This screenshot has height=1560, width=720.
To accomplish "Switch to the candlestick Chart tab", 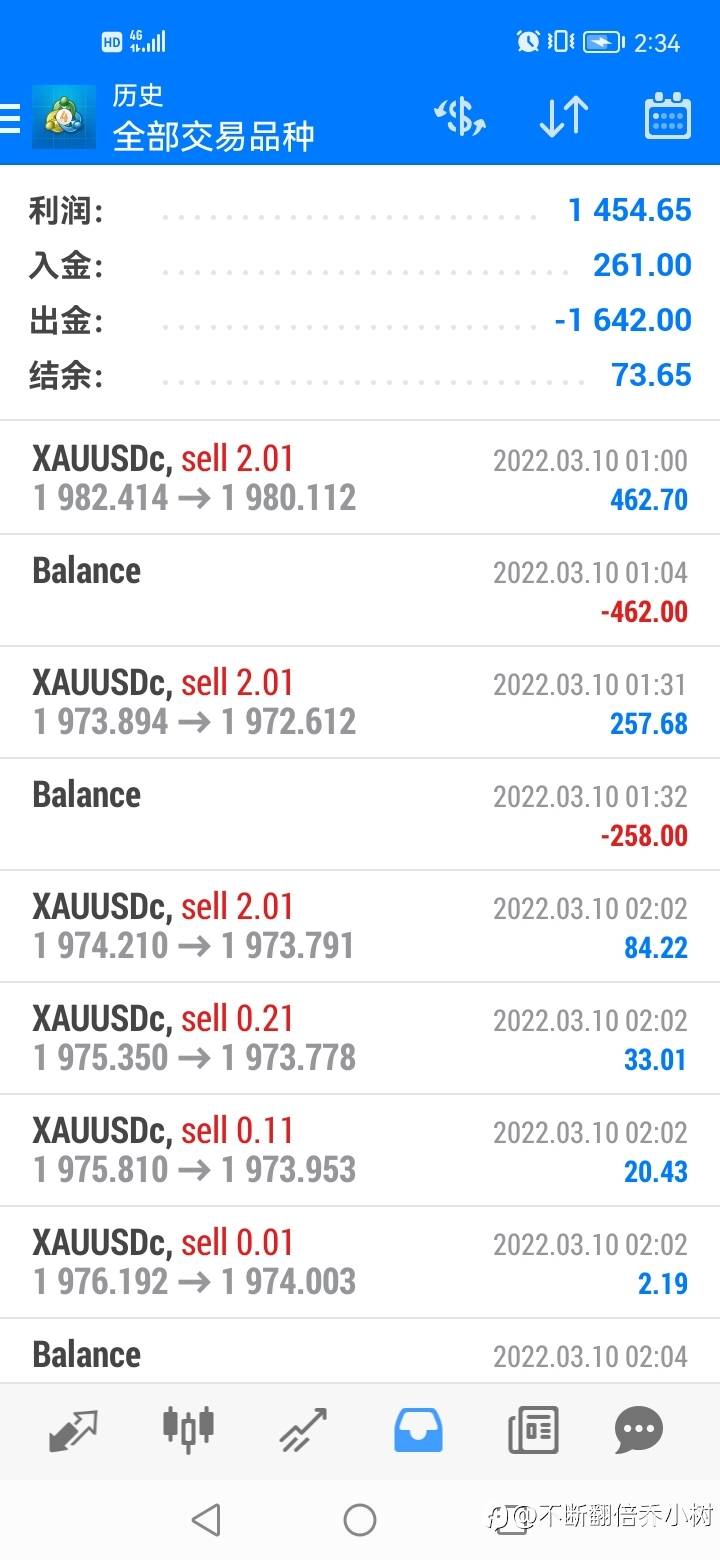I will click(x=188, y=1426).
